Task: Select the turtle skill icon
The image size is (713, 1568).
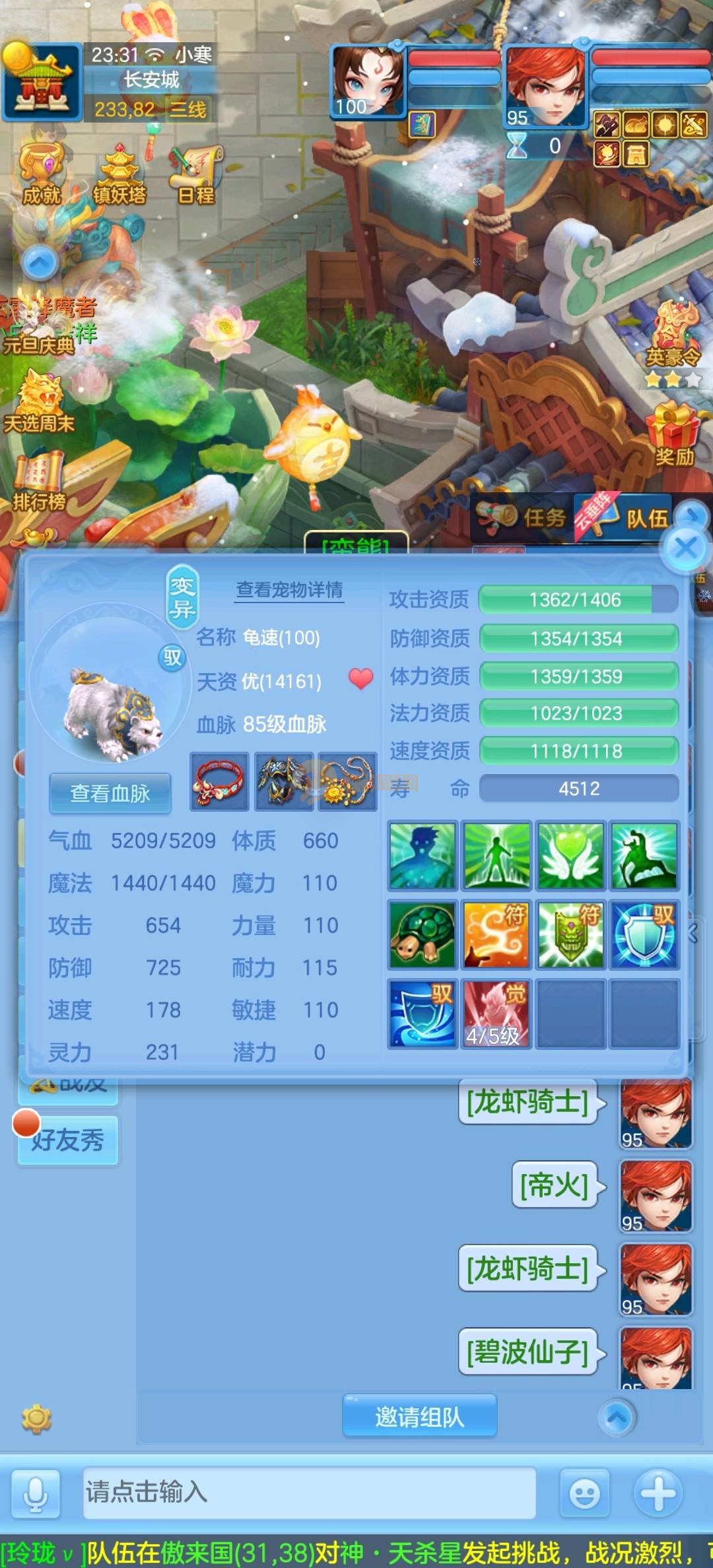Action: pos(423,934)
